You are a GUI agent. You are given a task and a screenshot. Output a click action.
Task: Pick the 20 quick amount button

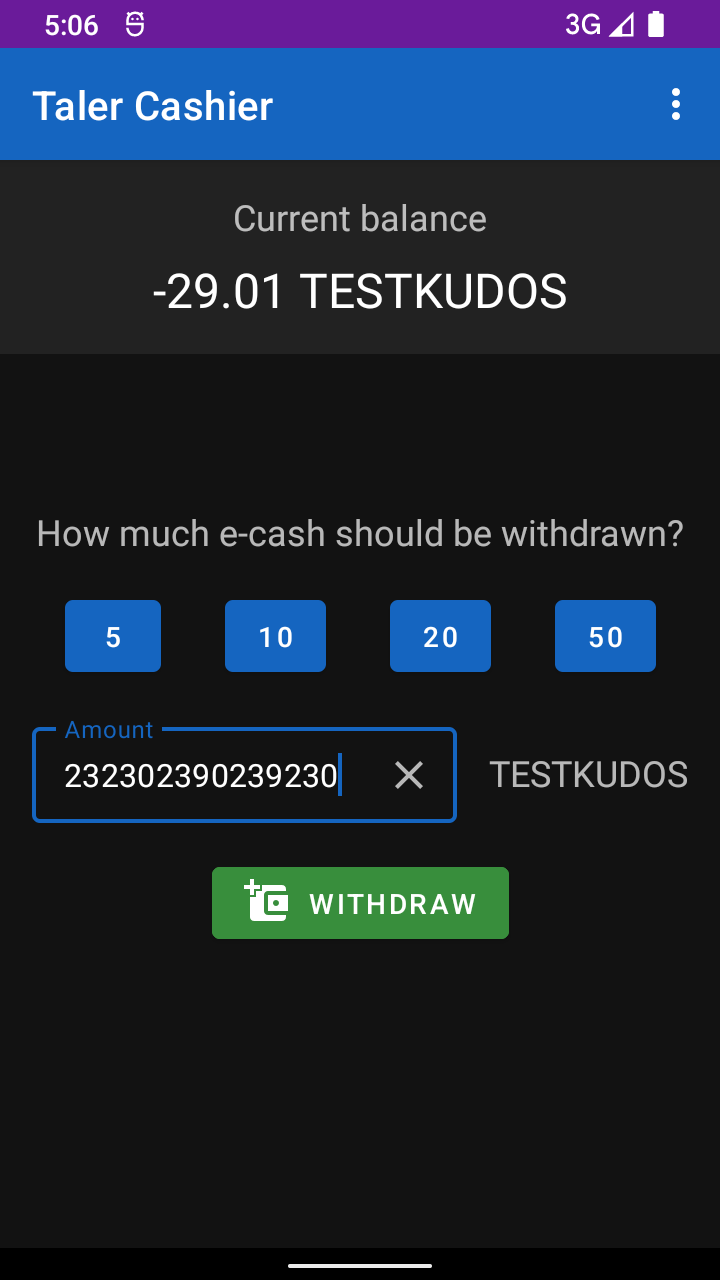[440, 636]
